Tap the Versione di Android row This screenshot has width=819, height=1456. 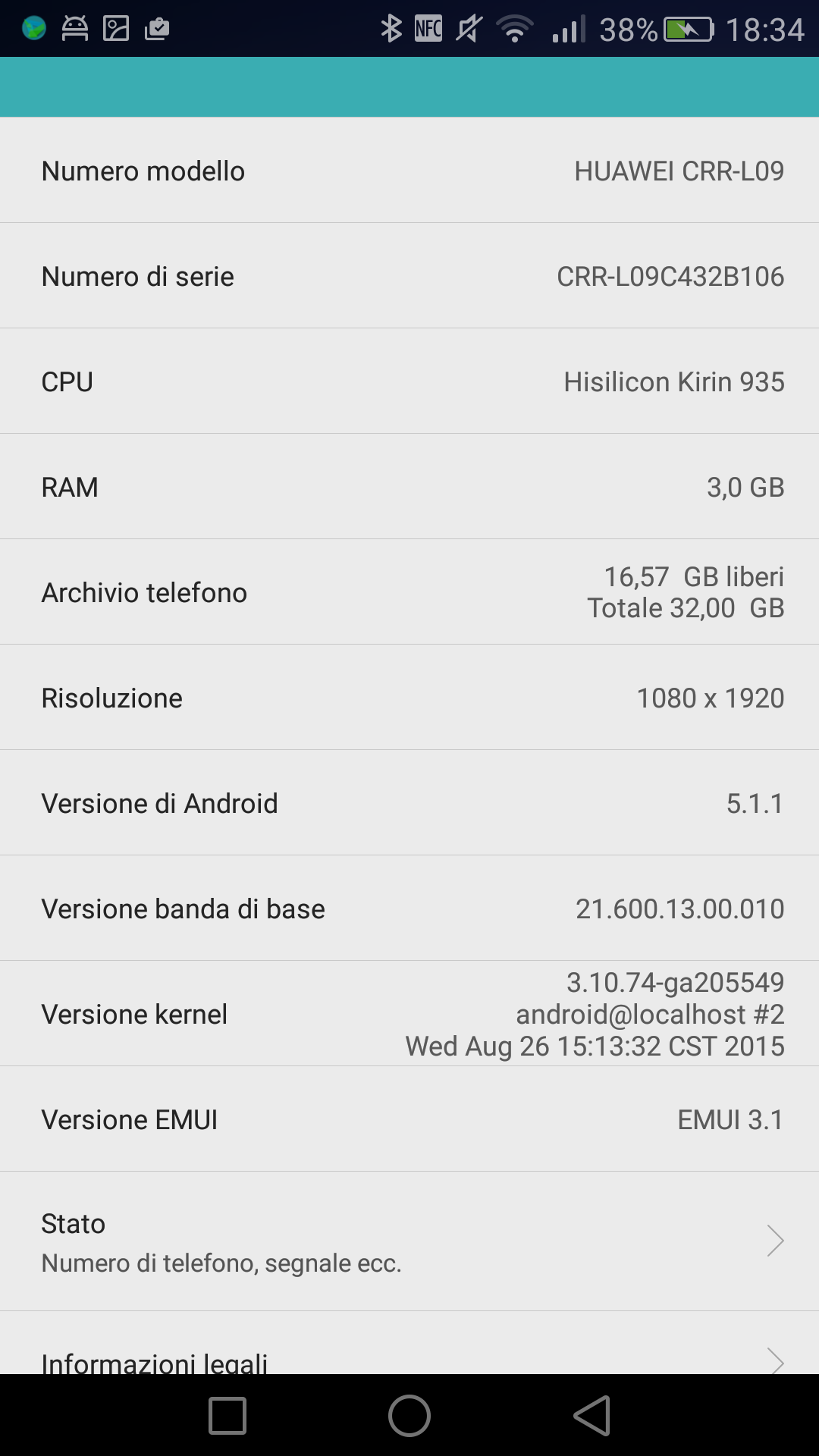coord(409,802)
